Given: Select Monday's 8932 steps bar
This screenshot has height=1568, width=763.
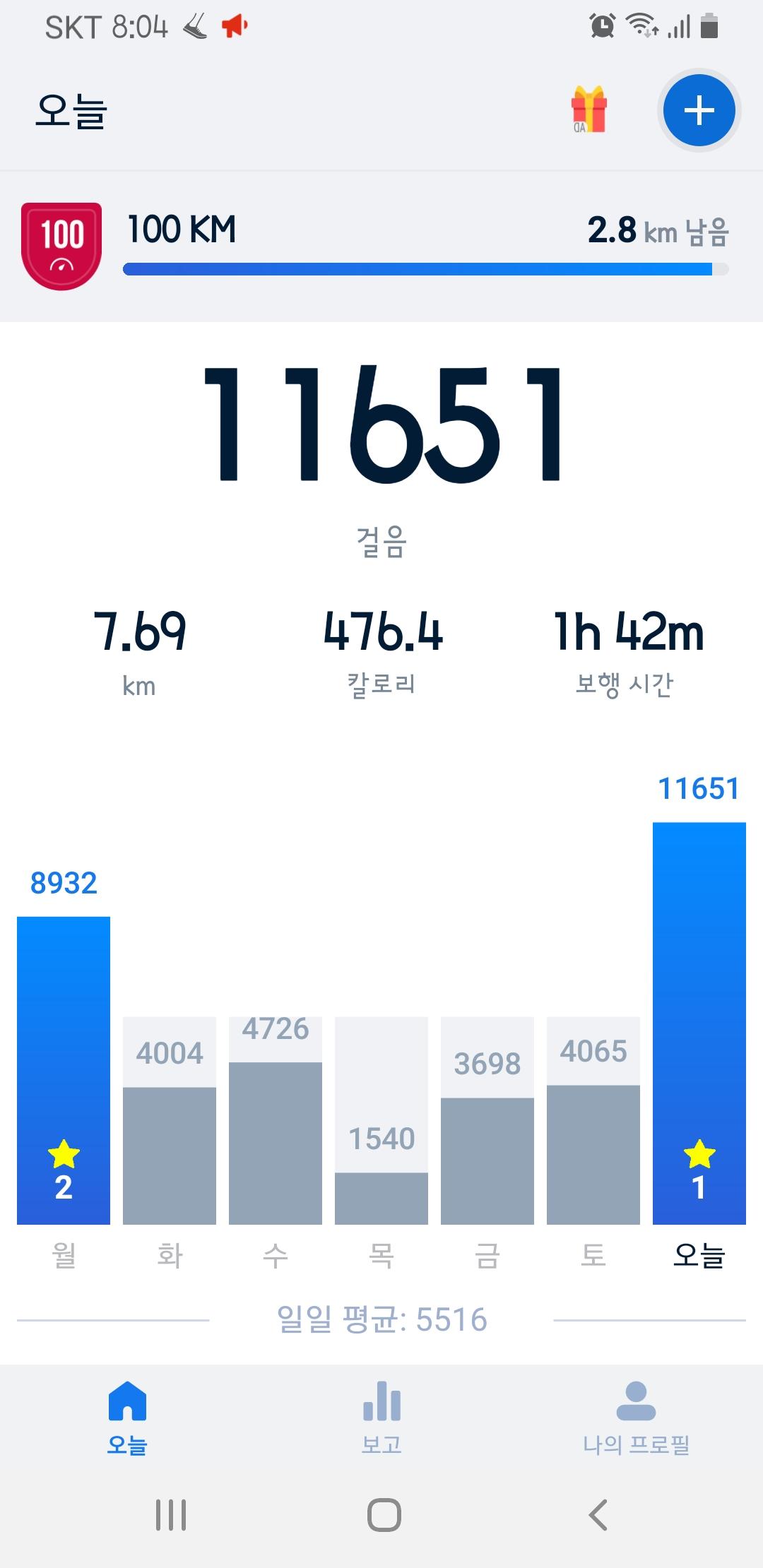Looking at the screenshot, I should pyautogui.click(x=64, y=1069).
